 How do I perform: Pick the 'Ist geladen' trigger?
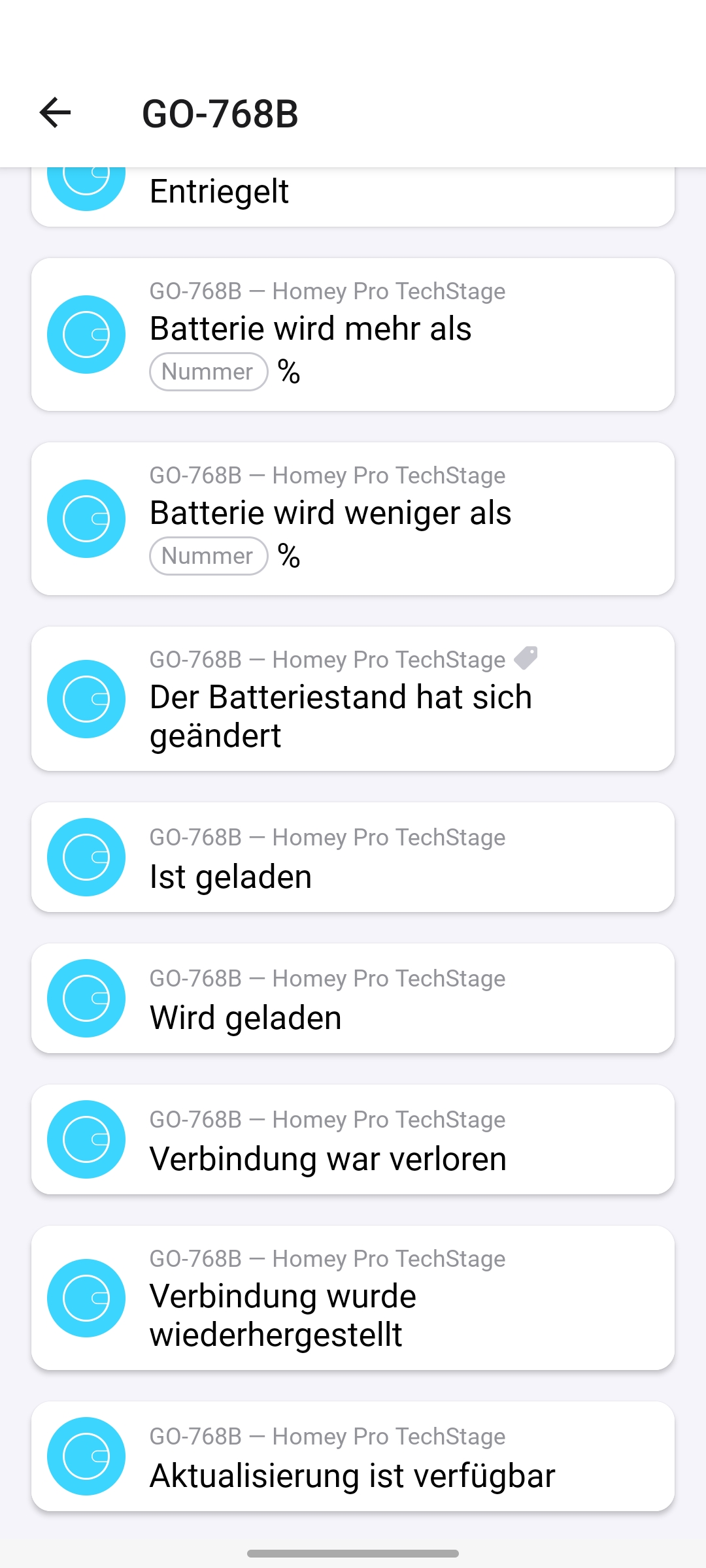click(353, 857)
